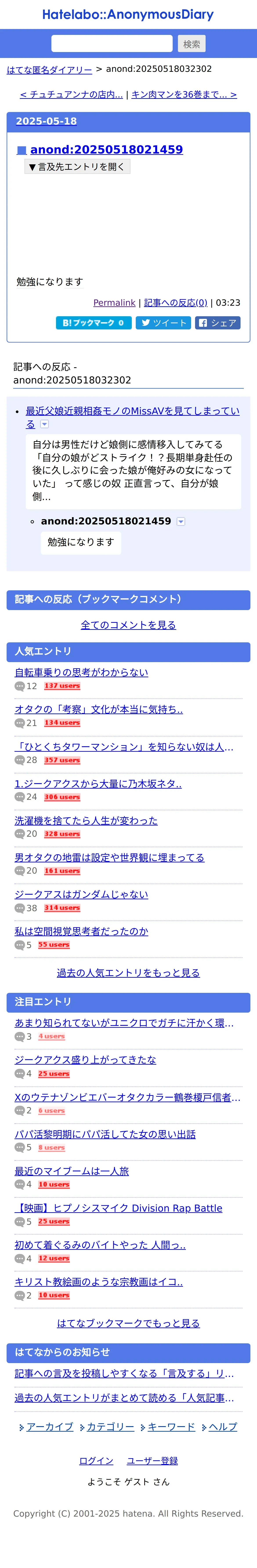257x1568 pixels.
Task: Go to next entry キン肉マンを36巻まで
Action: (184, 94)
